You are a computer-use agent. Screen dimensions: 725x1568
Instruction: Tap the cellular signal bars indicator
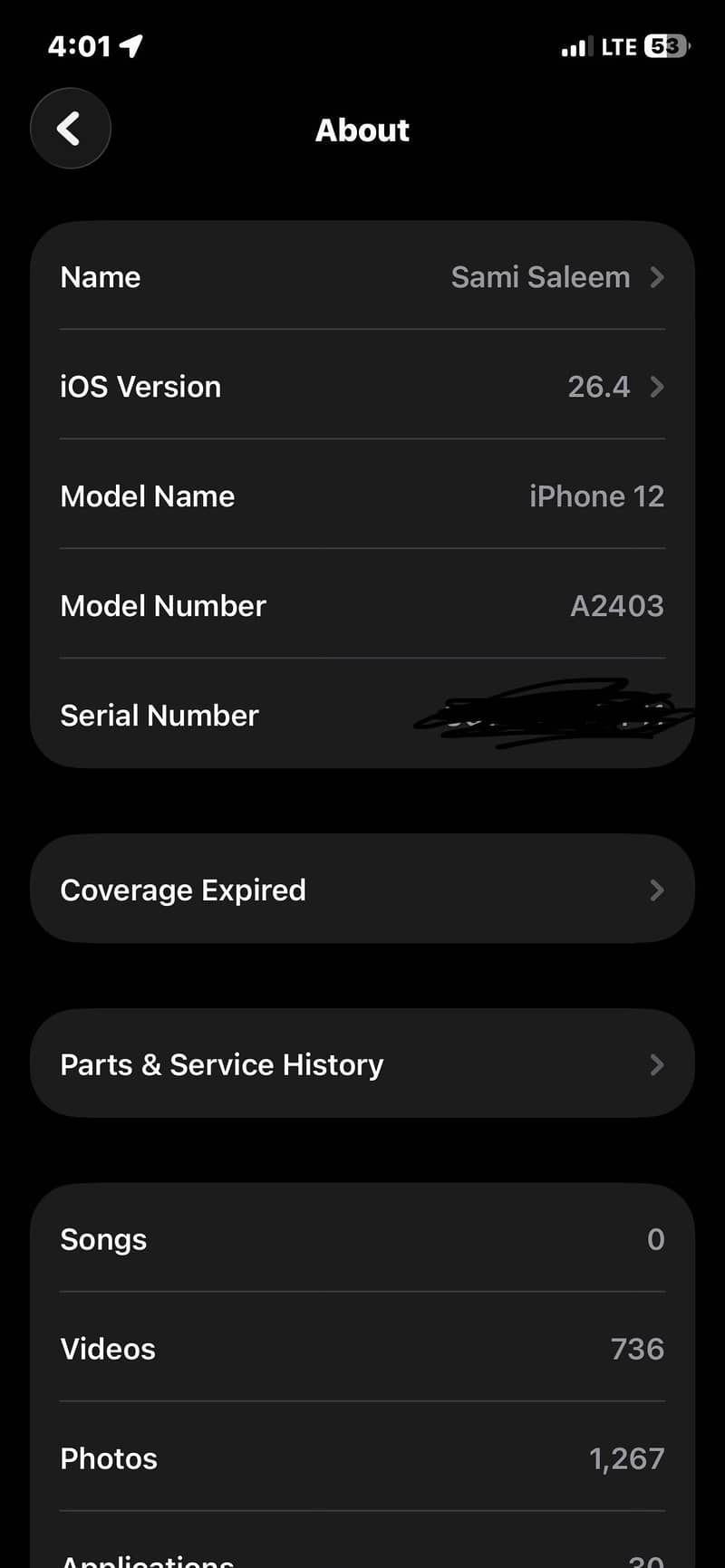coord(574,45)
